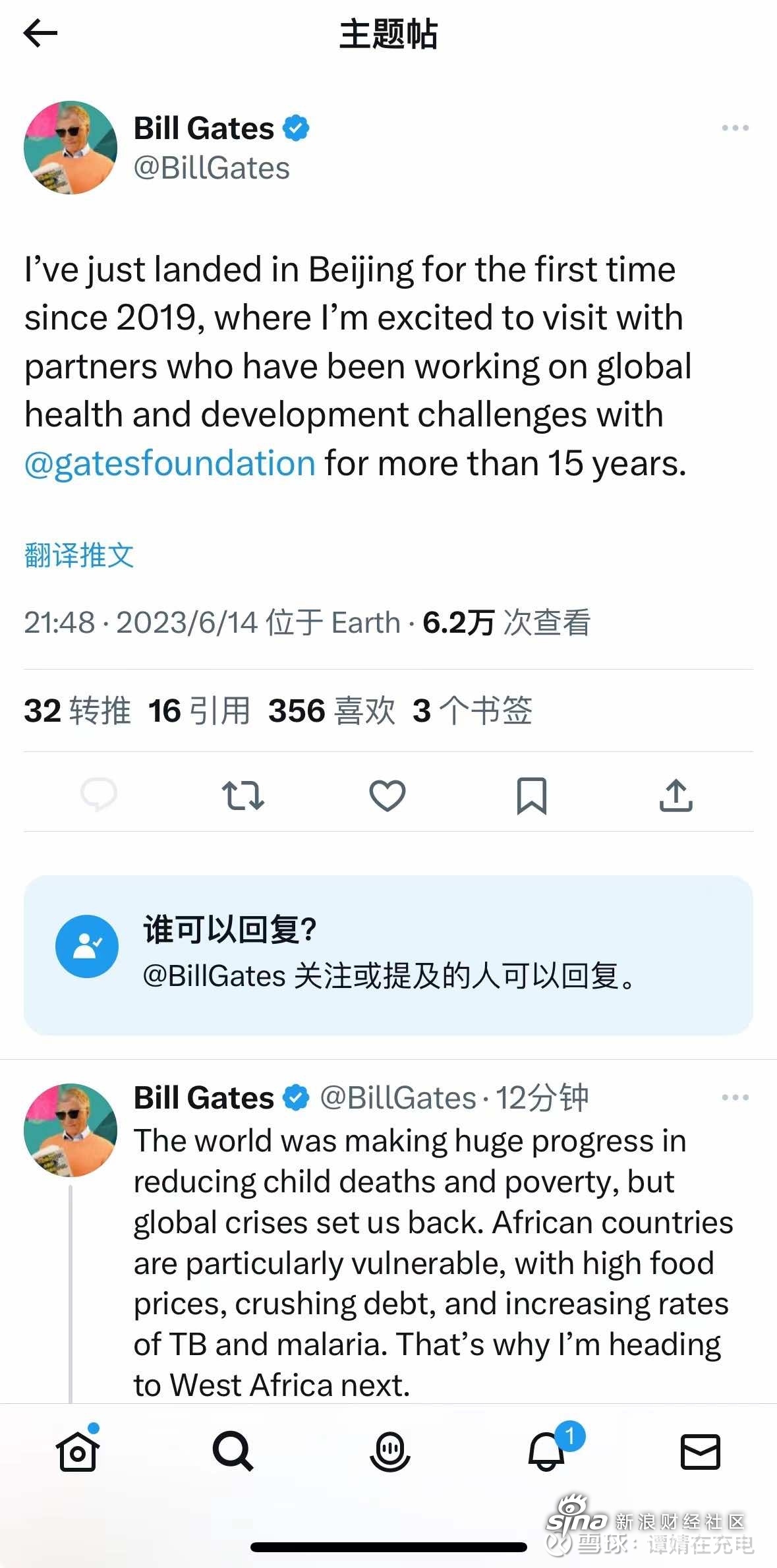Switch to the Home tab
Image resolution: width=777 pixels, height=1568 pixels.
pyautogui.click(x=78, y=1452)
